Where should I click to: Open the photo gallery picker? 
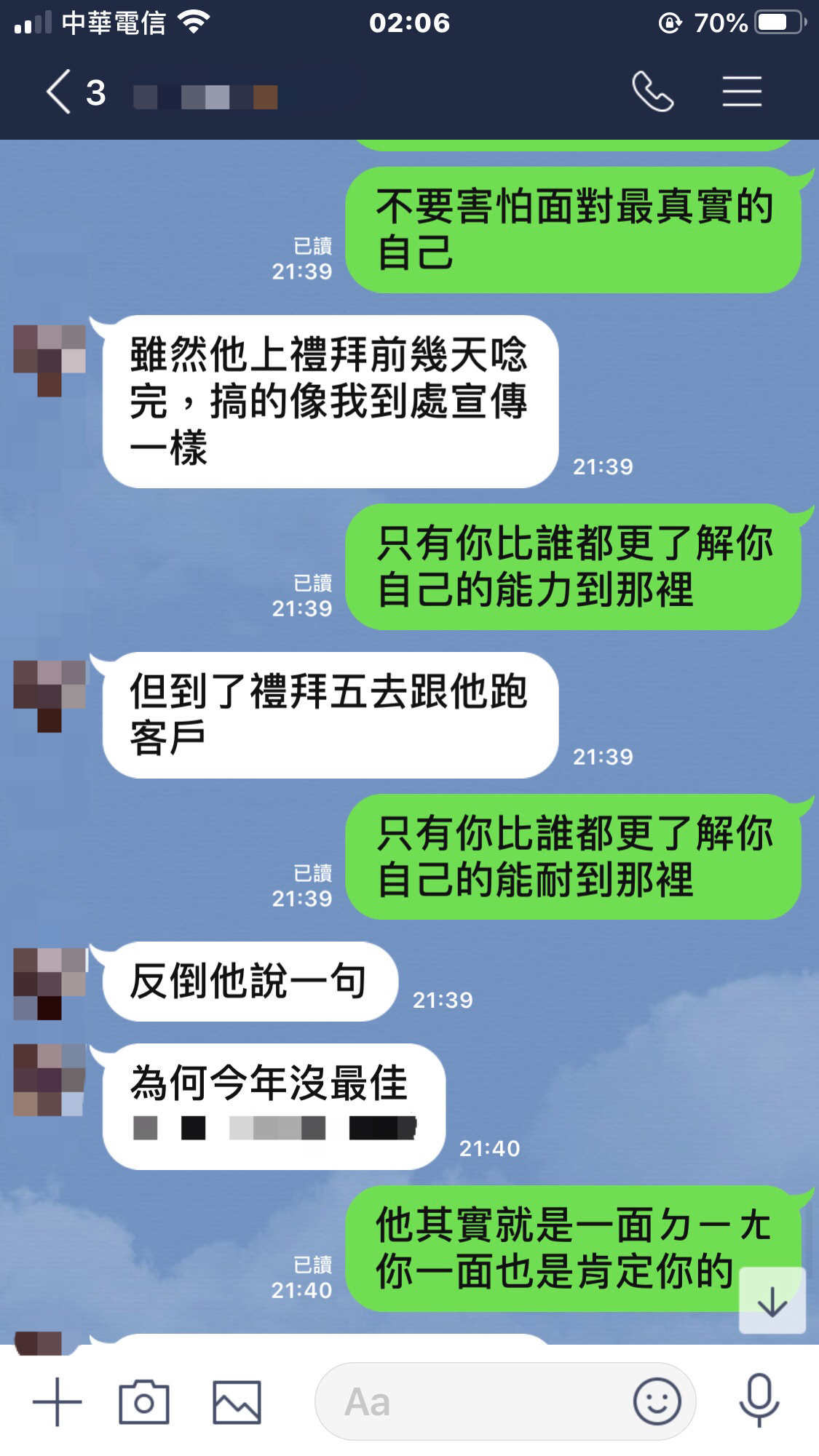(237, 1401)
